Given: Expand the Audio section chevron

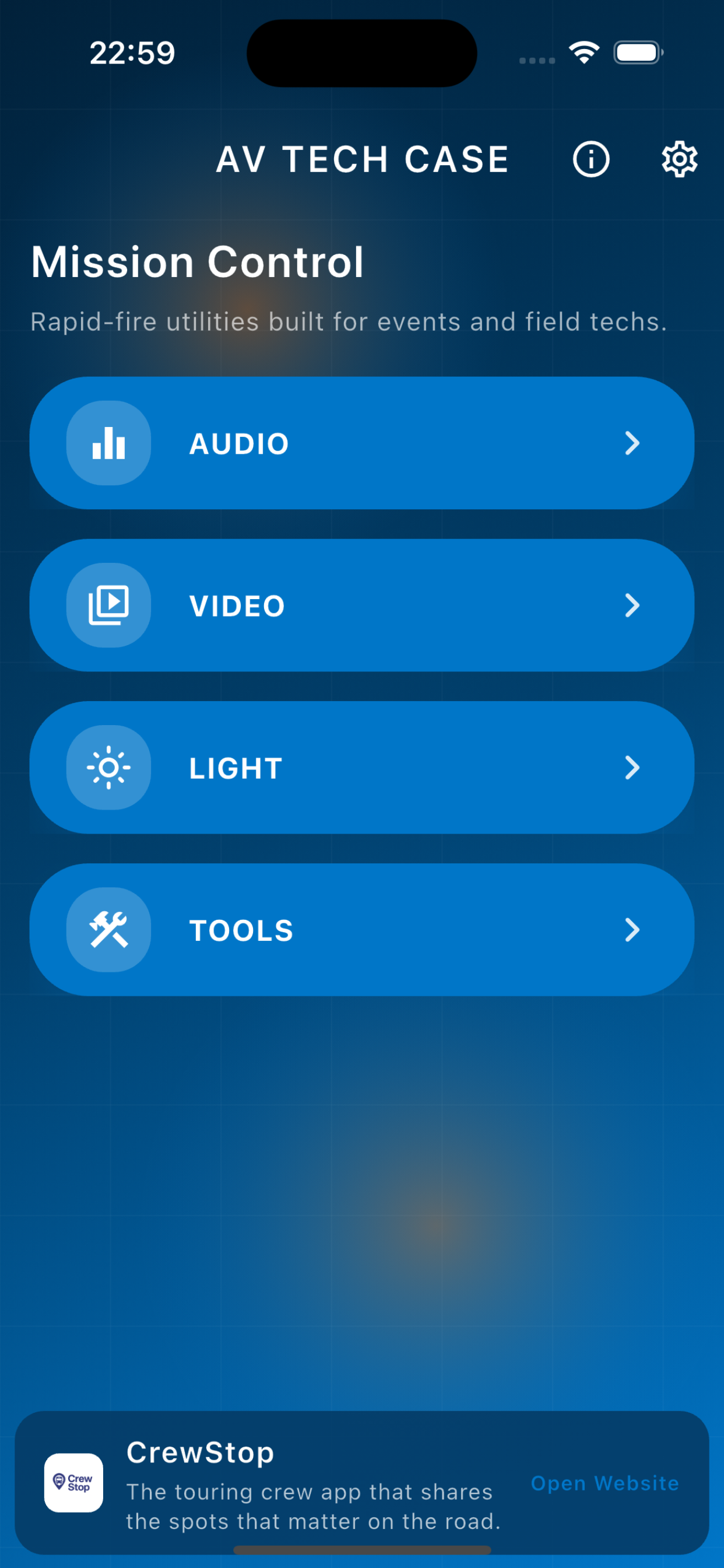Looking at the screenshot, I should [x=632, y=443].
